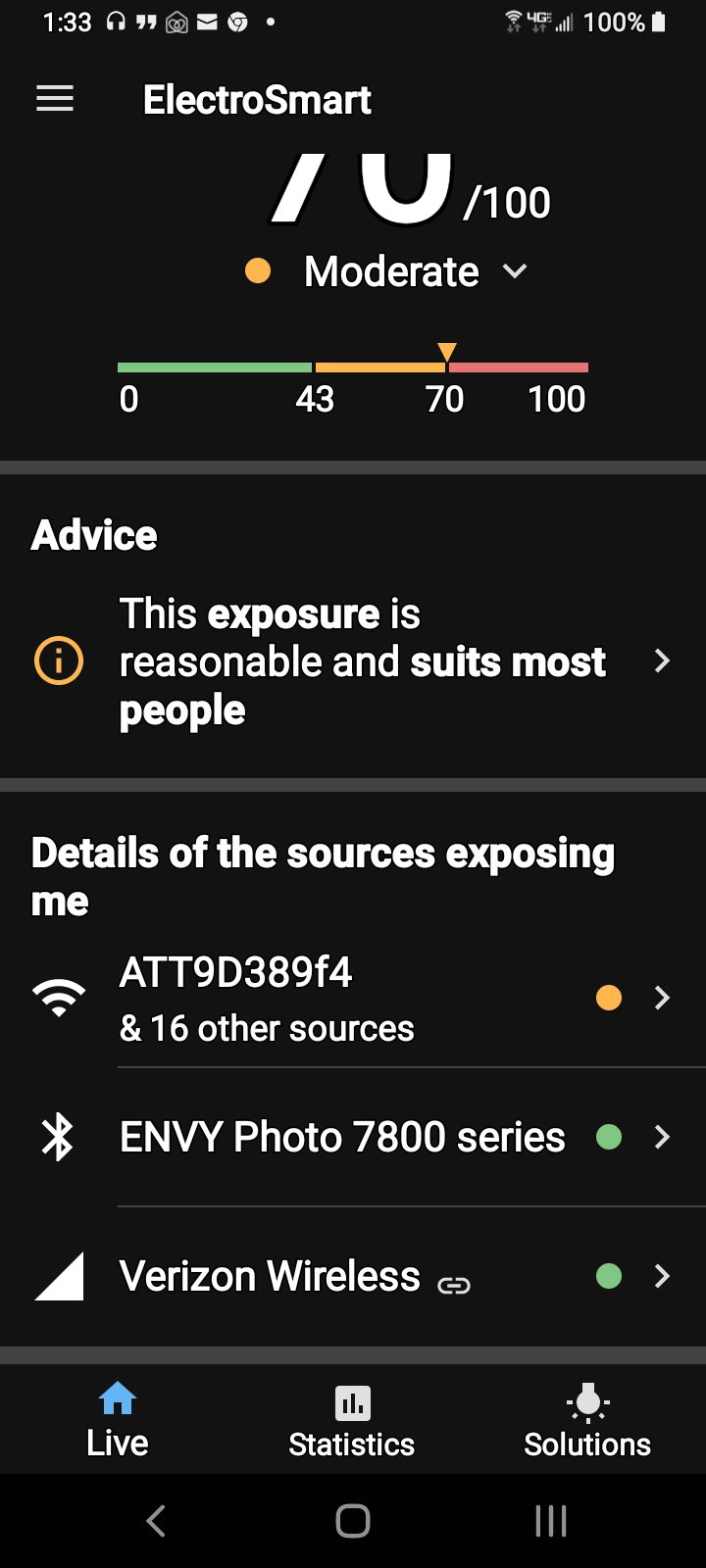Expand the Moderate exposure dropdown

515,271
